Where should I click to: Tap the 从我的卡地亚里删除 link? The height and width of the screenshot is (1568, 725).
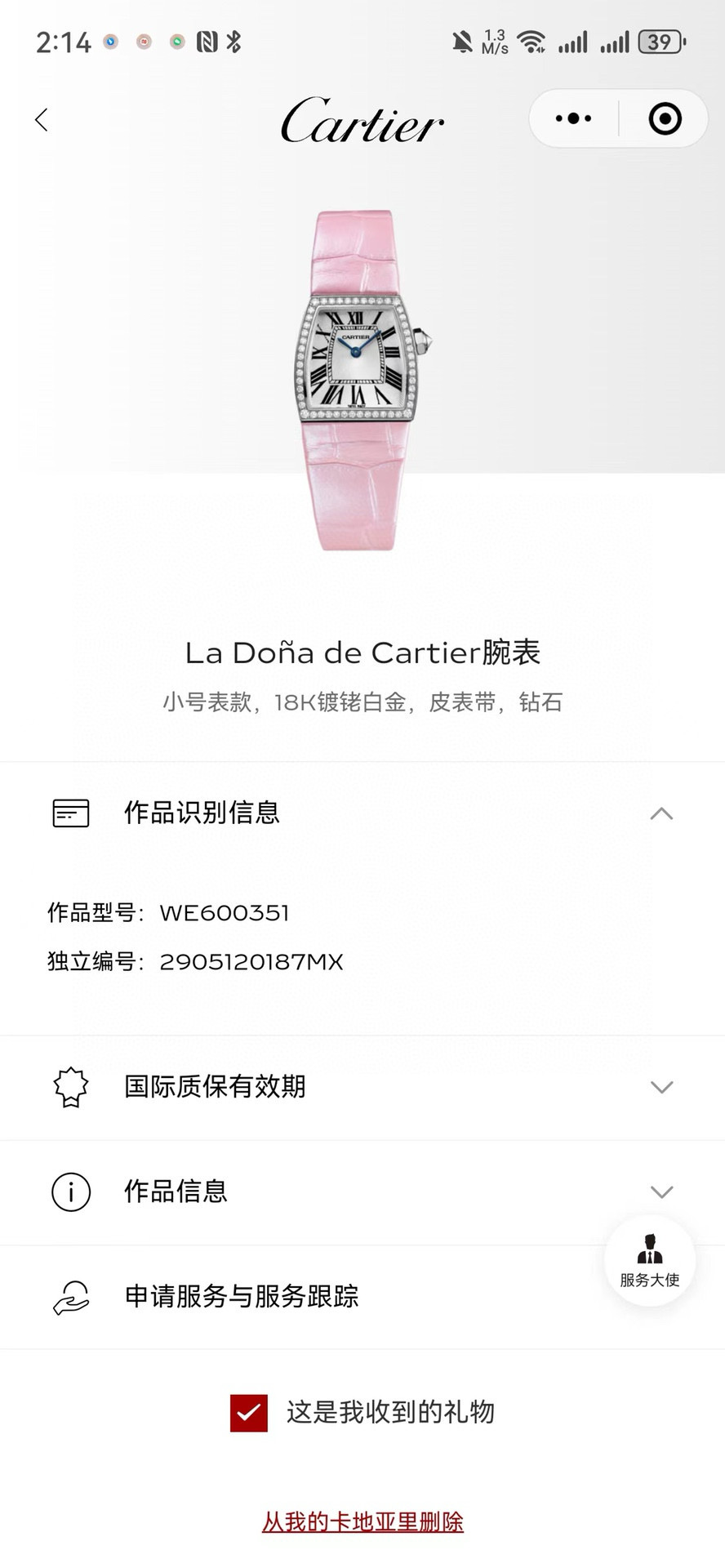pos(362,1522)
